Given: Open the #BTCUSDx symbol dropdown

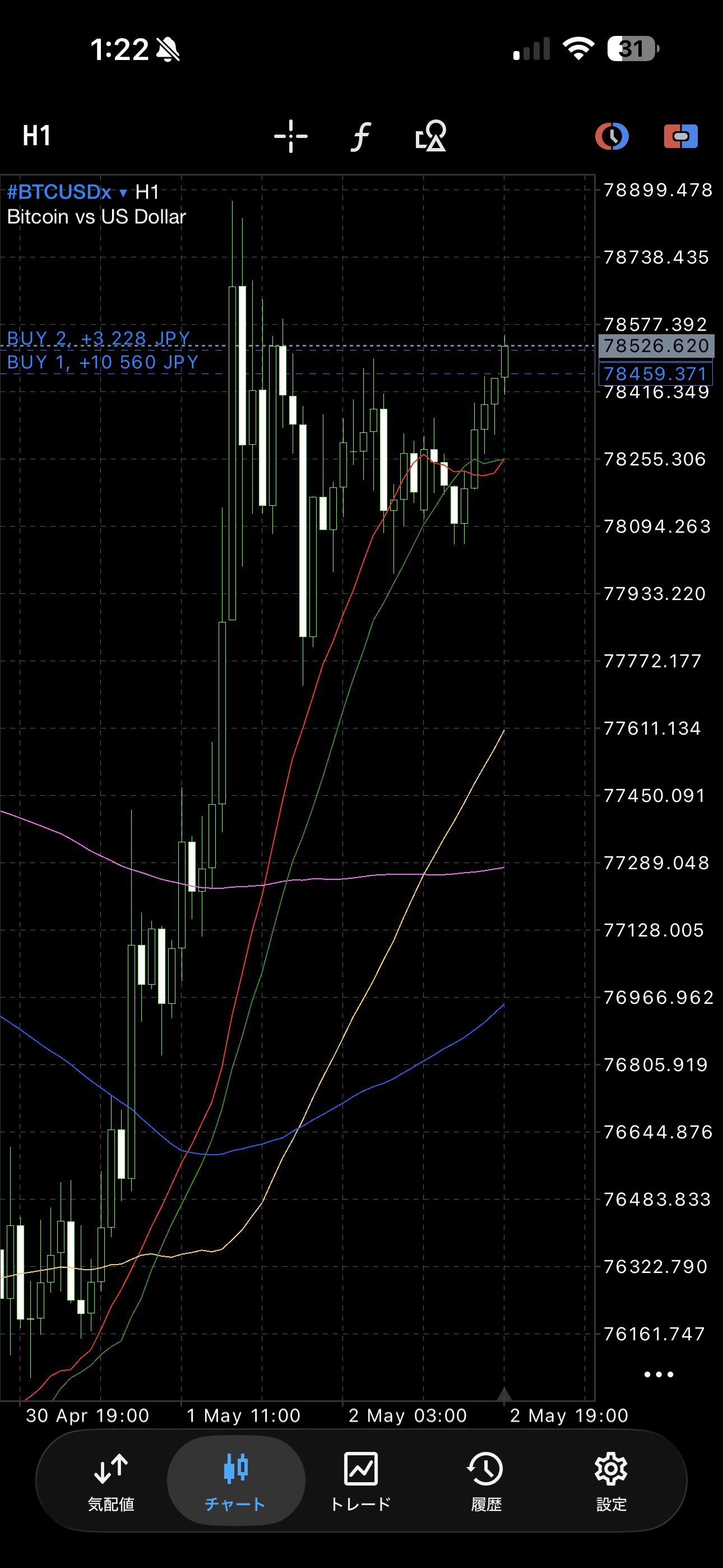Looking at the screenshot, I should tap(67, 192).
